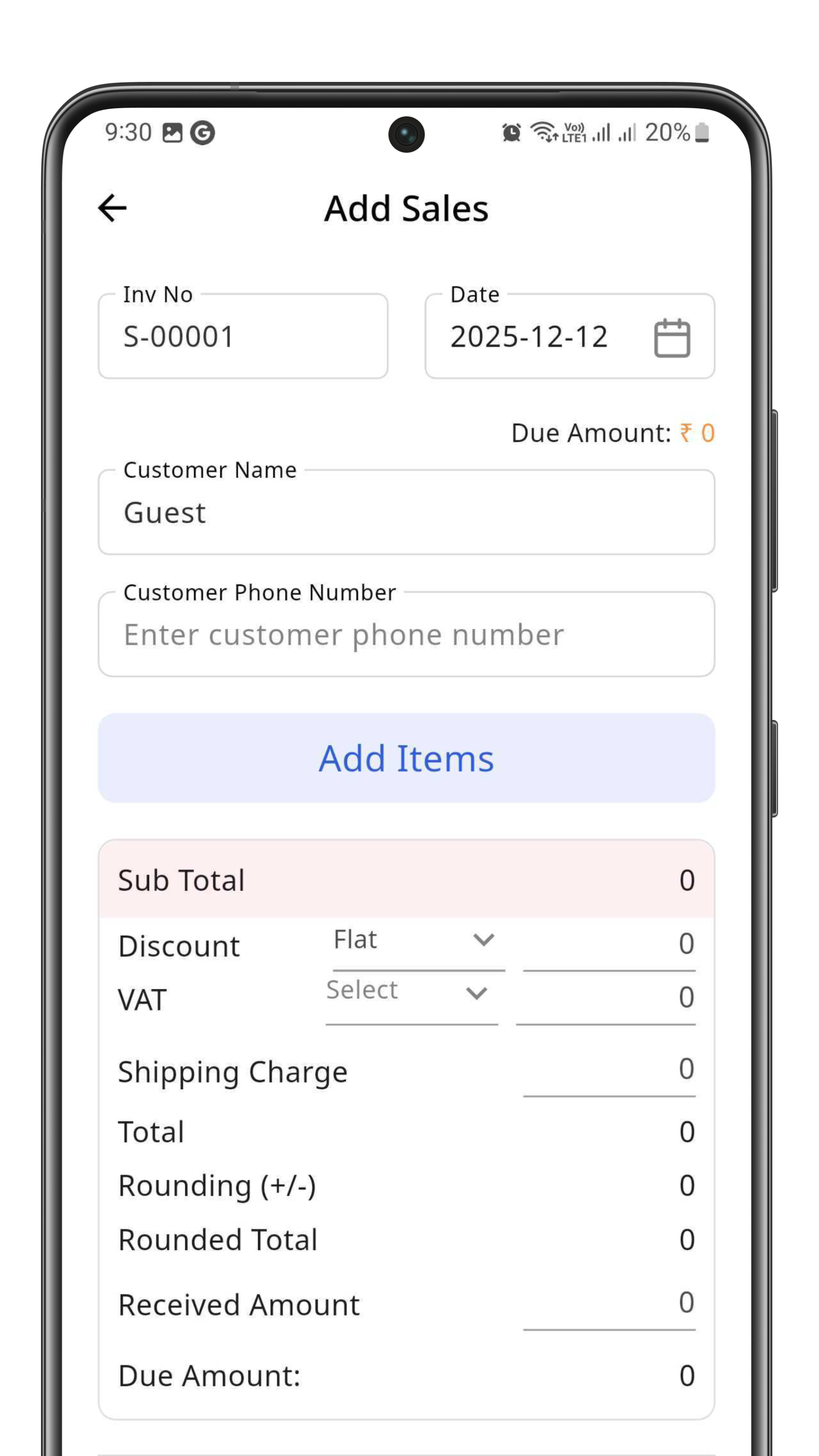Expand the Flat discount type dropdown

pos(418,940)
